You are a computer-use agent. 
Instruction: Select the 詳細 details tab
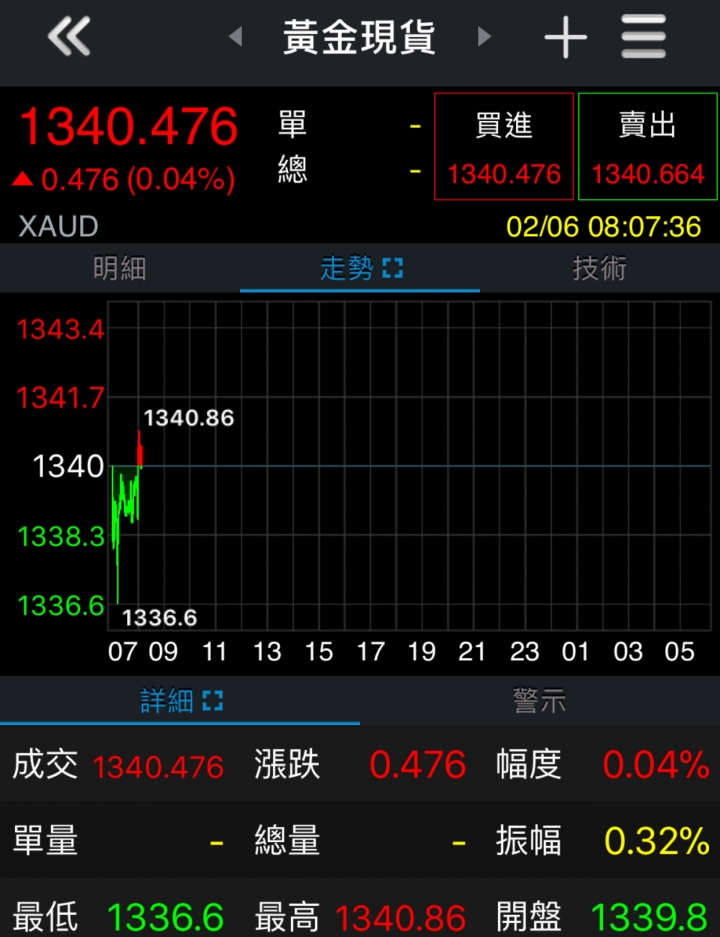[180, 701]
